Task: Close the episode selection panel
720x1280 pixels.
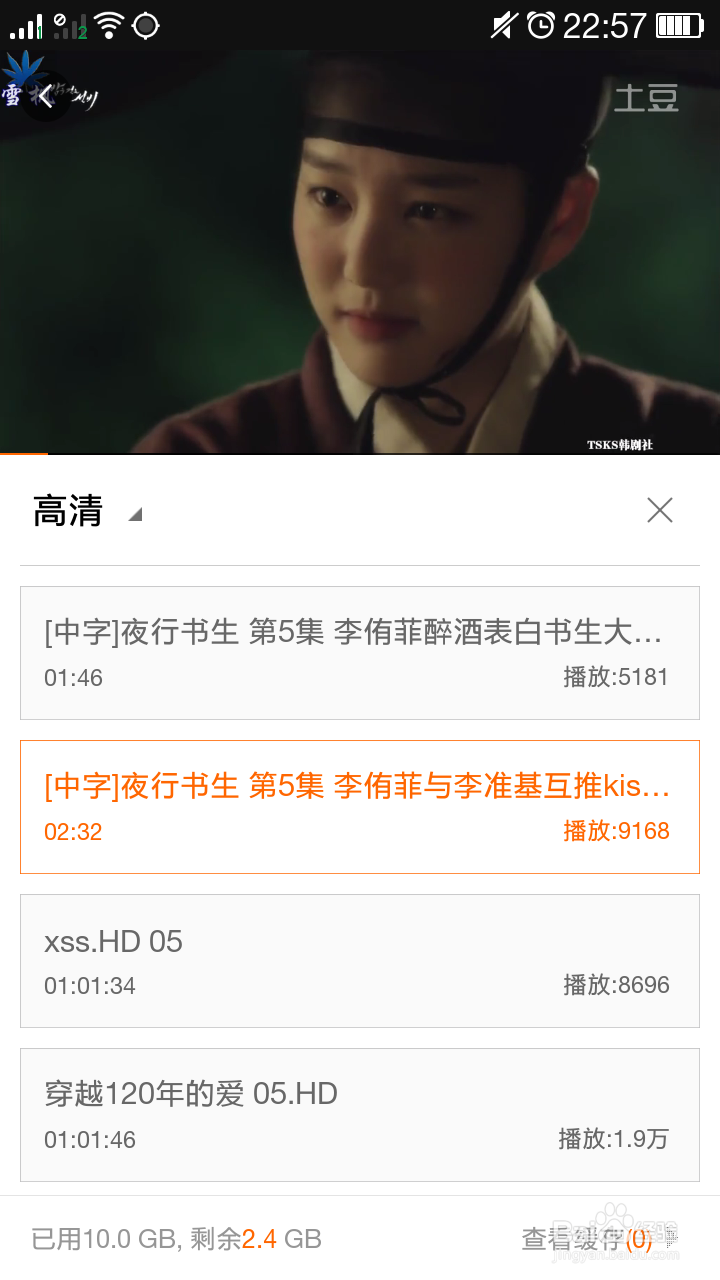Action: [x=660, y=510]
